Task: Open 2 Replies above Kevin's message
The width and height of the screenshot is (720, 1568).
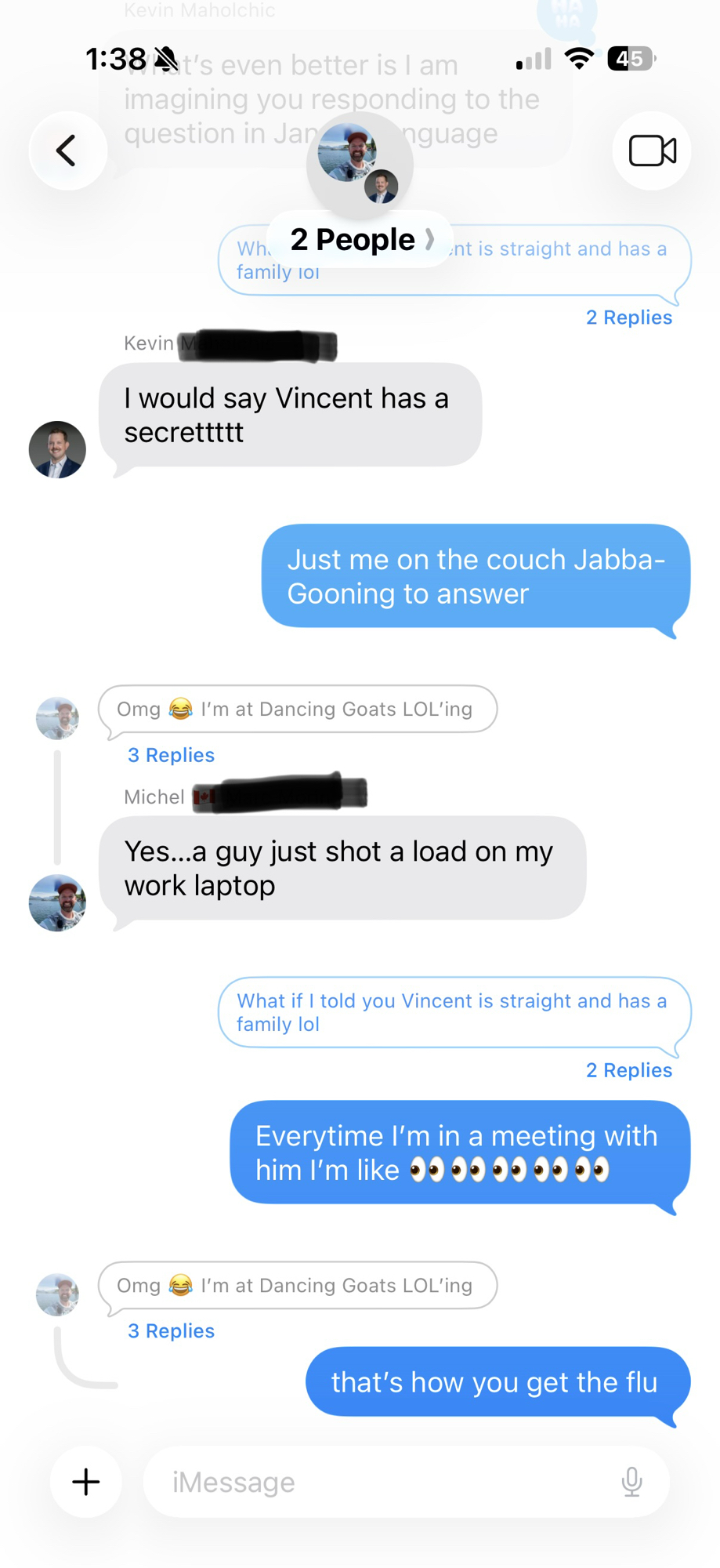Action: click(x=628, y=318)
